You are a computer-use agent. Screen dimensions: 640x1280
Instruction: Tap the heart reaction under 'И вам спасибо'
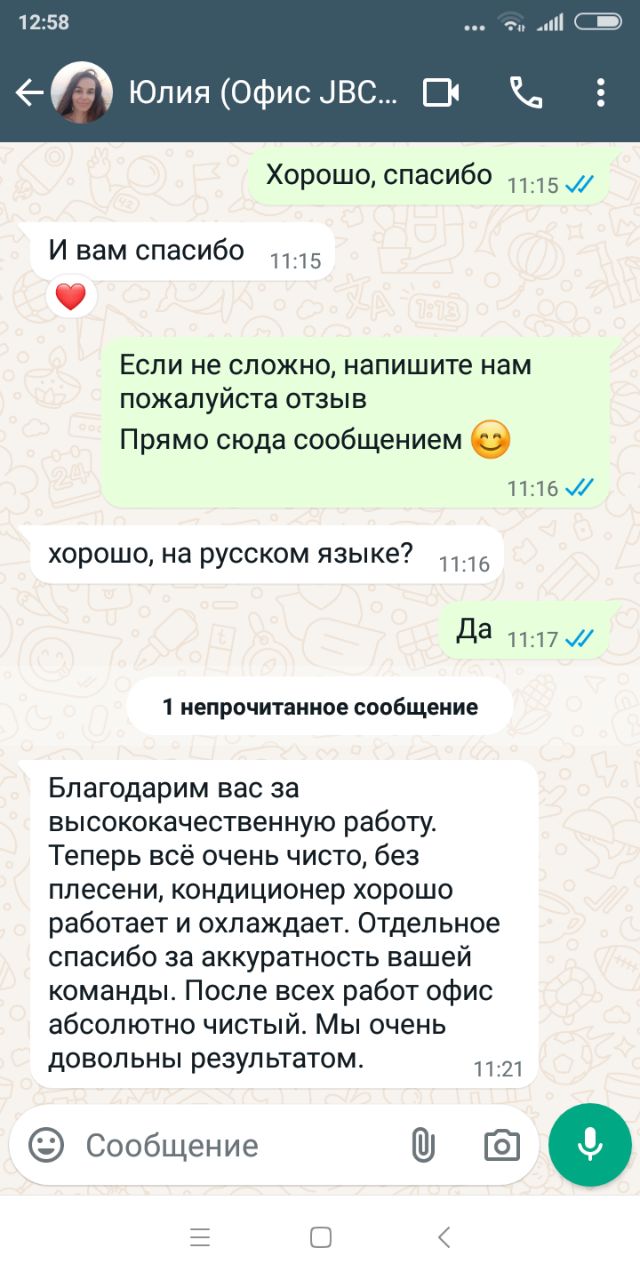click(70, 296)
